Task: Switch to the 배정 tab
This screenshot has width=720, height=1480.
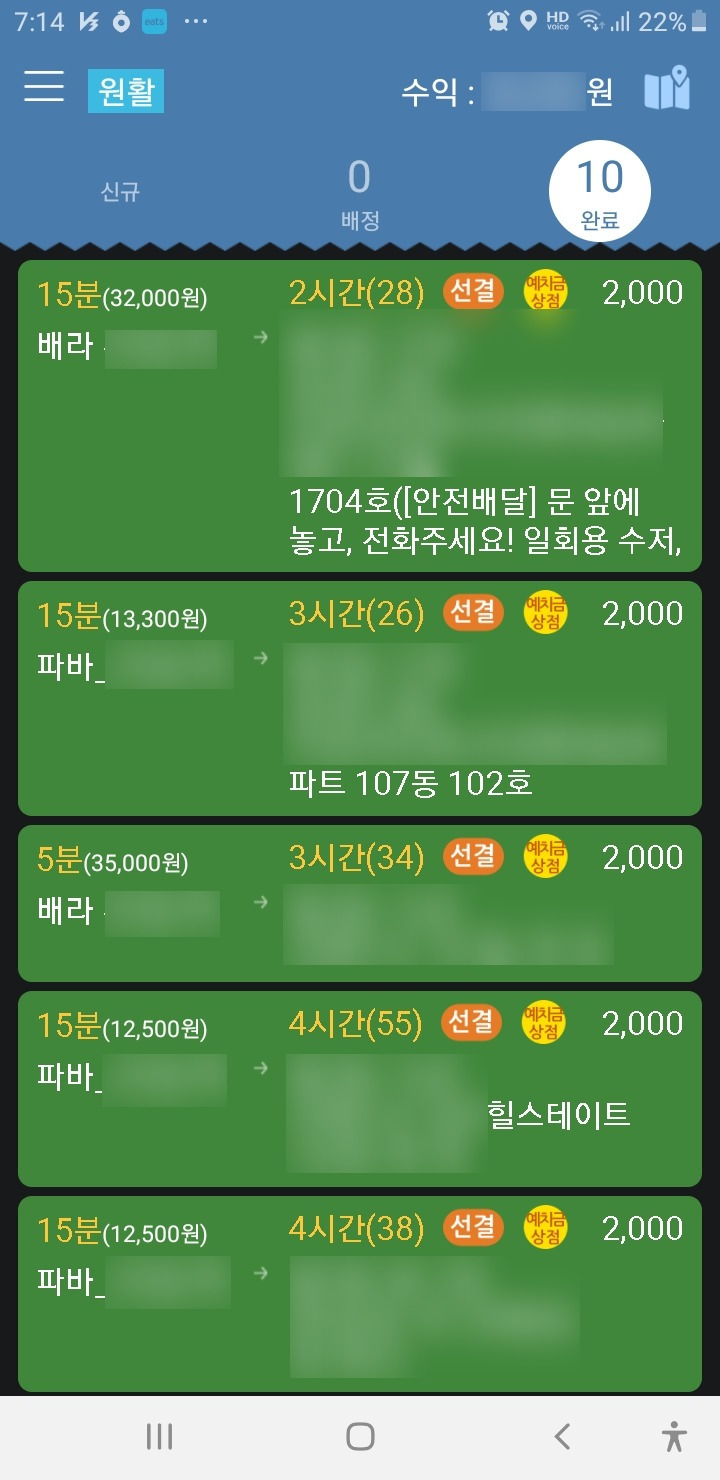Action: (x=360, y=195)
